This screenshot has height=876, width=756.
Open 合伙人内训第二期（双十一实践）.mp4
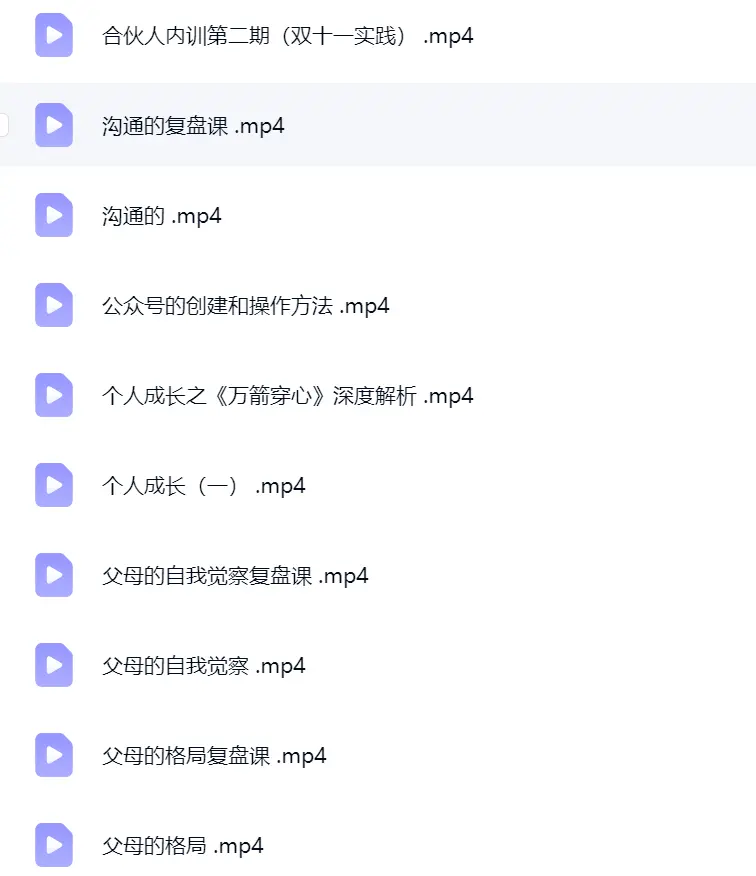(287, 36)
